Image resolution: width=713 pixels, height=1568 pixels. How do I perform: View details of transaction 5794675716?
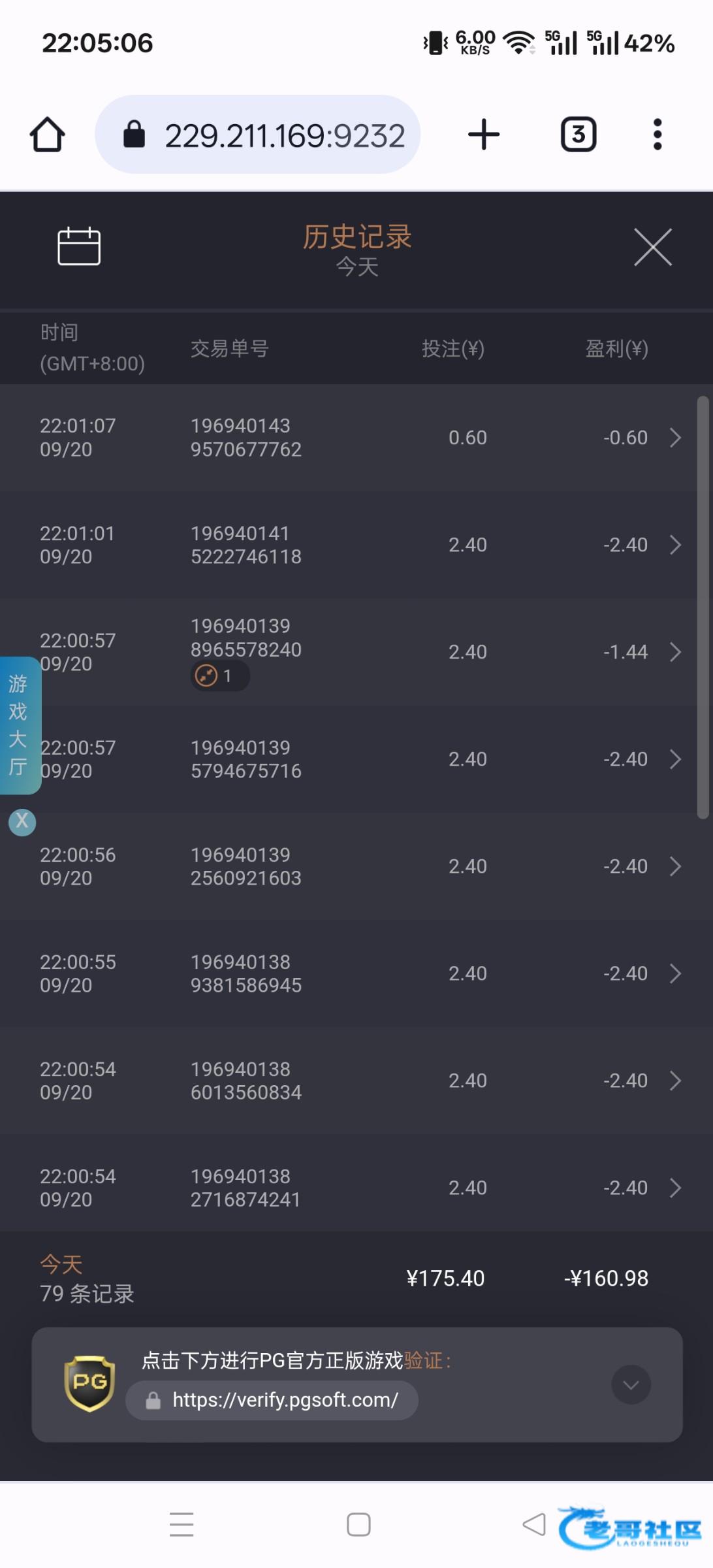349,759
